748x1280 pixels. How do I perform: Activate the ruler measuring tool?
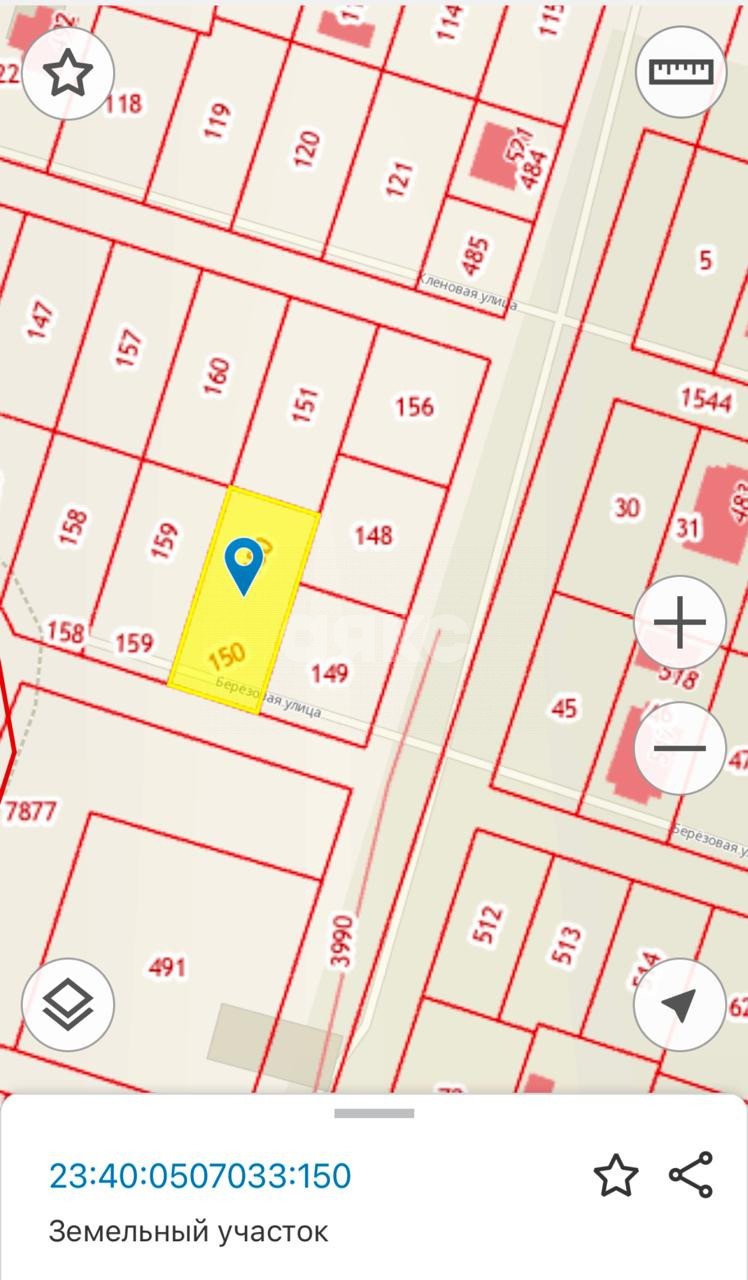coord(681,71)
